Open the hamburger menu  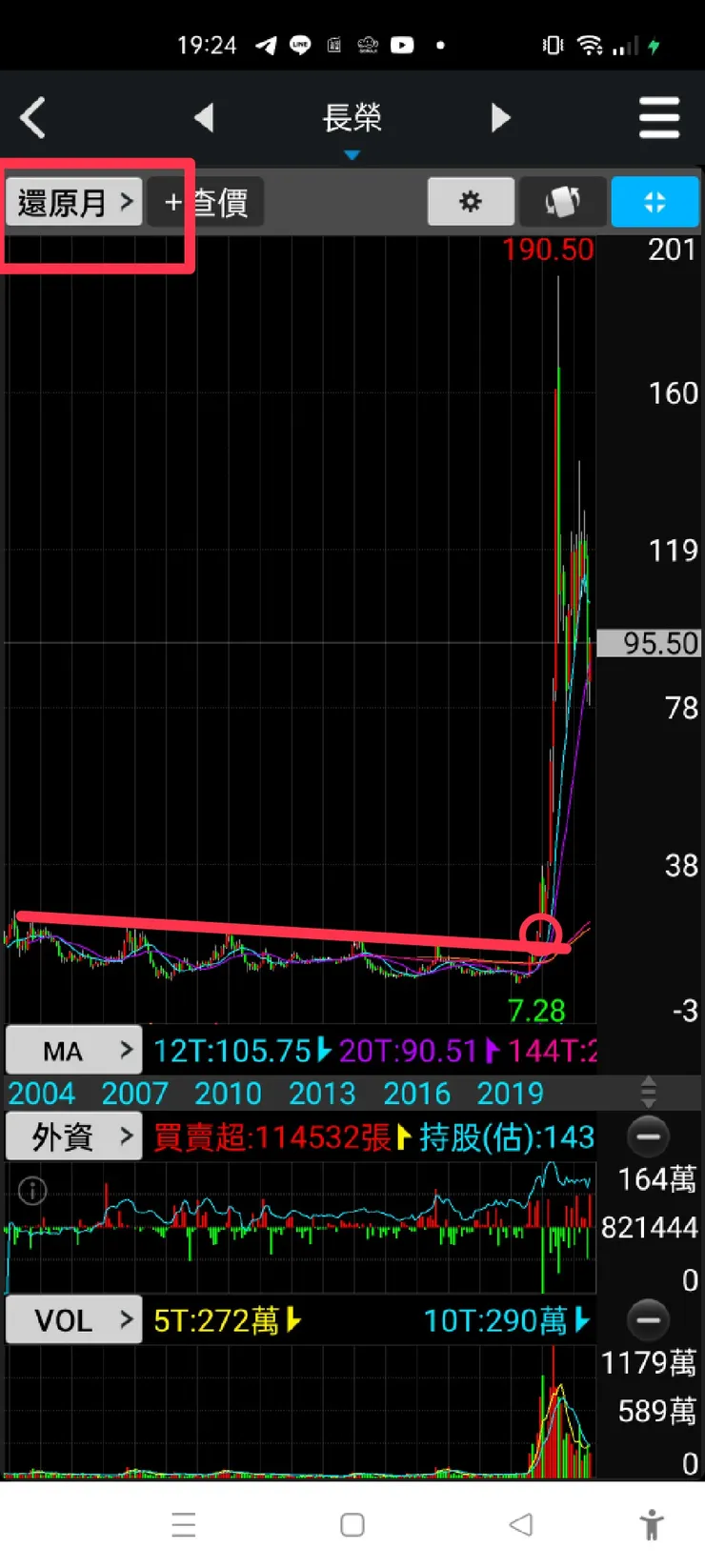659,118
